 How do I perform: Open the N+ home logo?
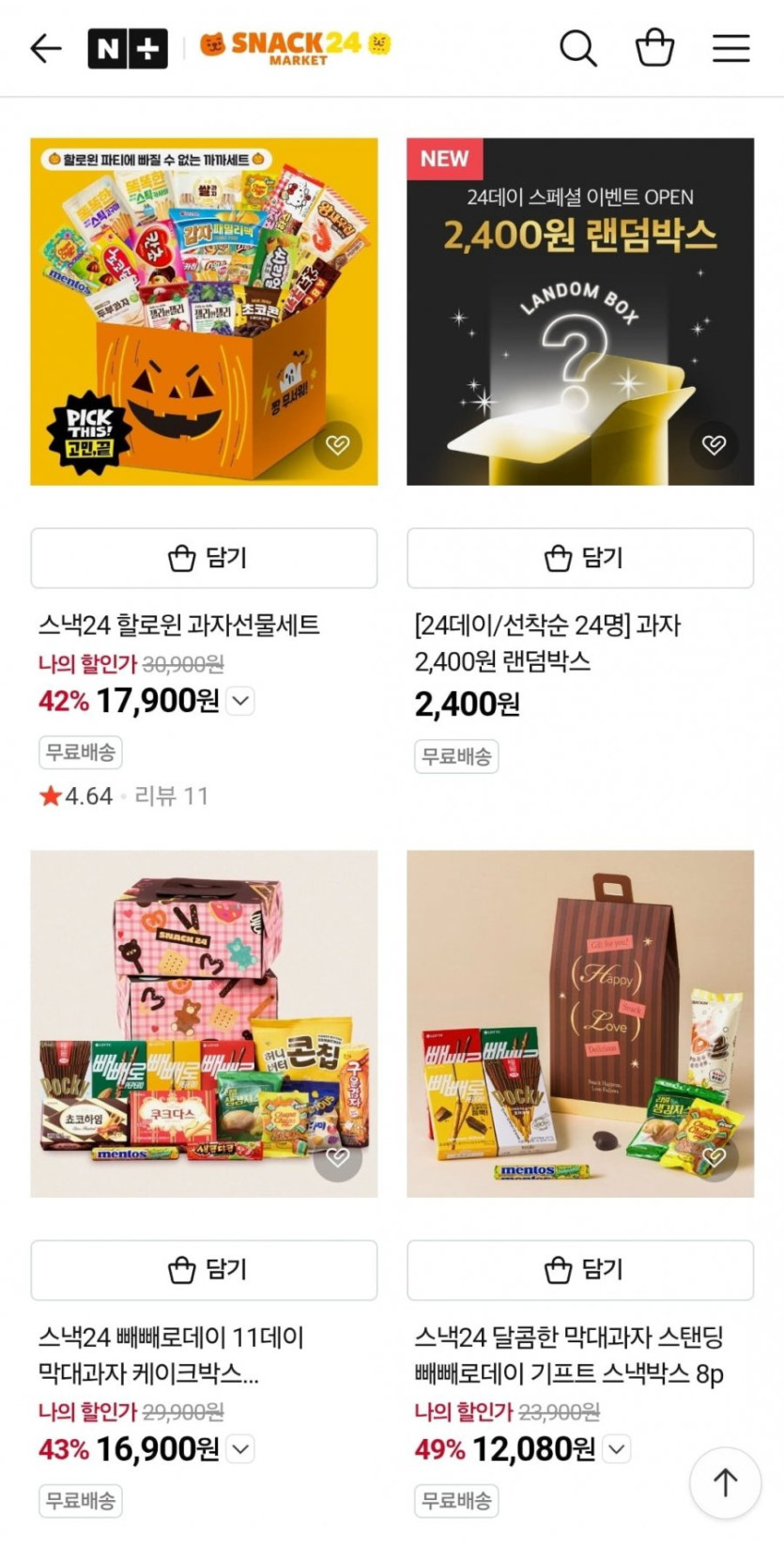(128, 49)
